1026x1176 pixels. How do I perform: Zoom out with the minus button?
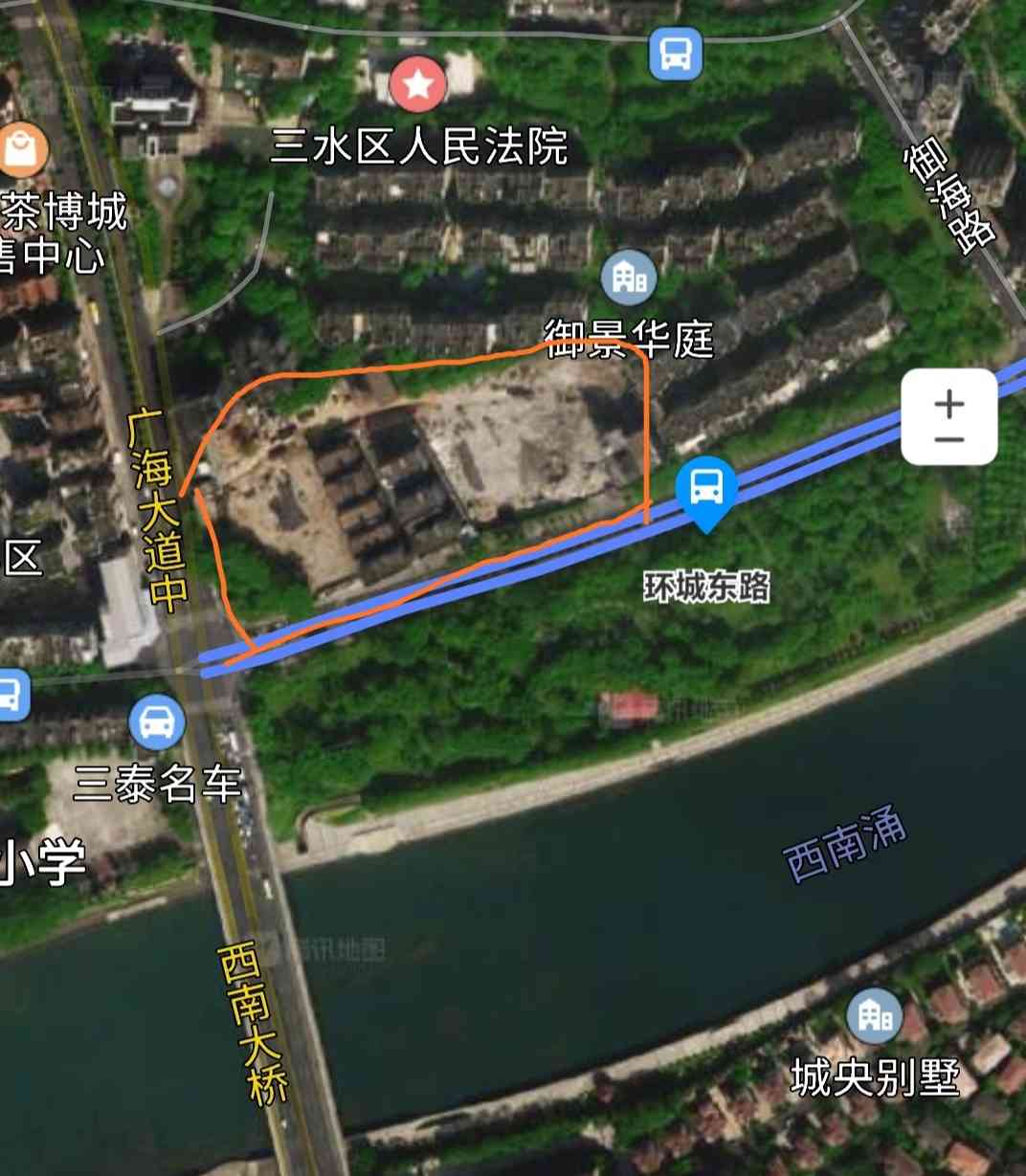(948, 439)
